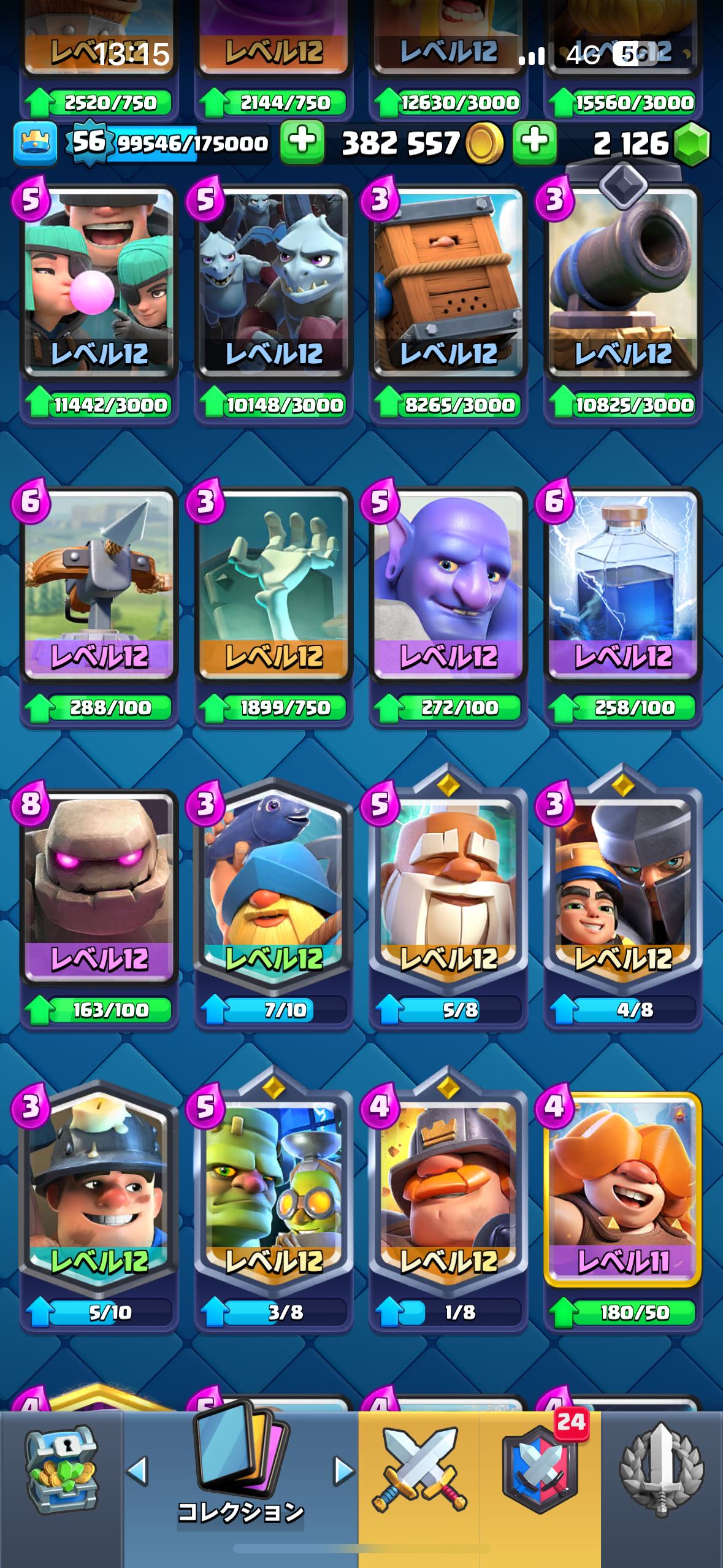This screenshot has width=723, height=1568.
Task: Choose the X-Bow card
Action: pyautogui.click(x=99, y=586)
